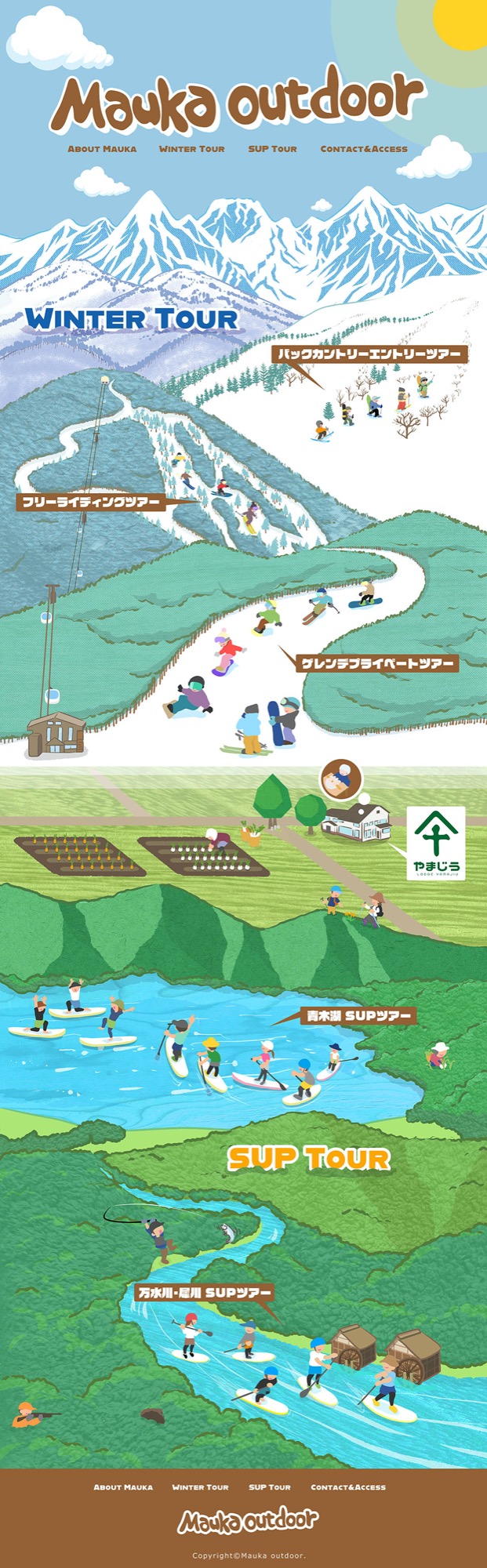Open the バックカントリーエントリーツアー label
The width and height of the screenshot is (487, 1568).
coord(370,354)
